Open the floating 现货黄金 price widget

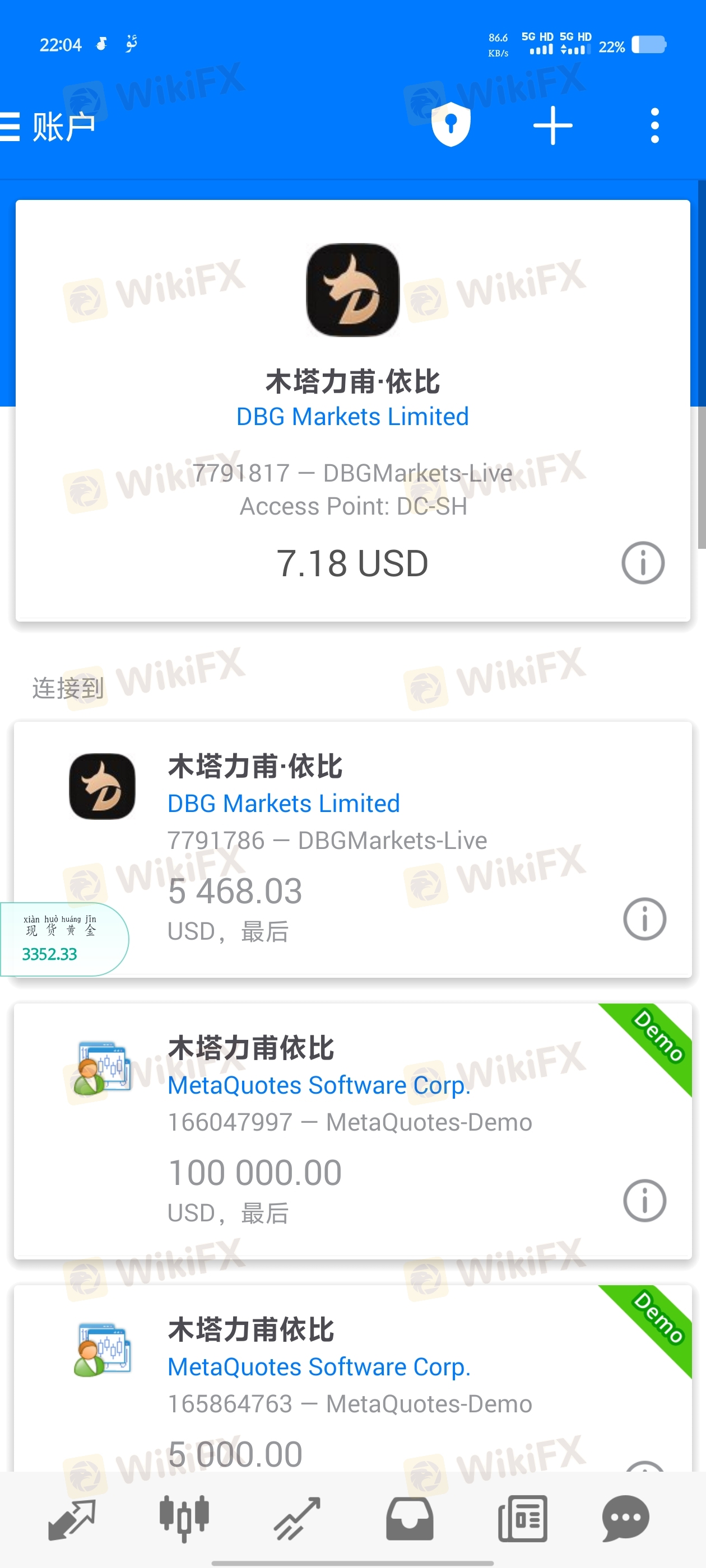tap(64, 939)
